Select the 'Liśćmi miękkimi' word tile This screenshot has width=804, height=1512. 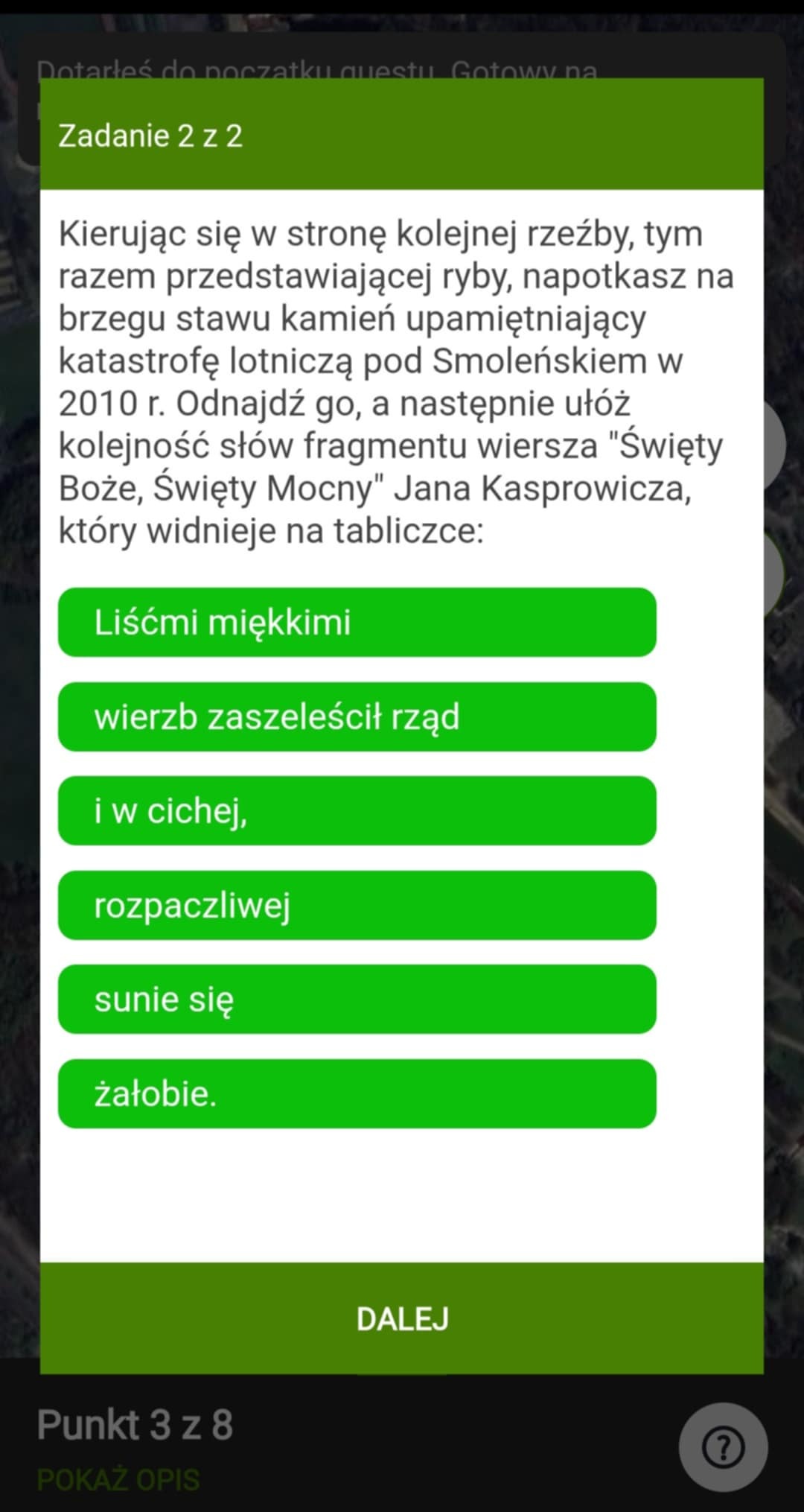point(357,622)
